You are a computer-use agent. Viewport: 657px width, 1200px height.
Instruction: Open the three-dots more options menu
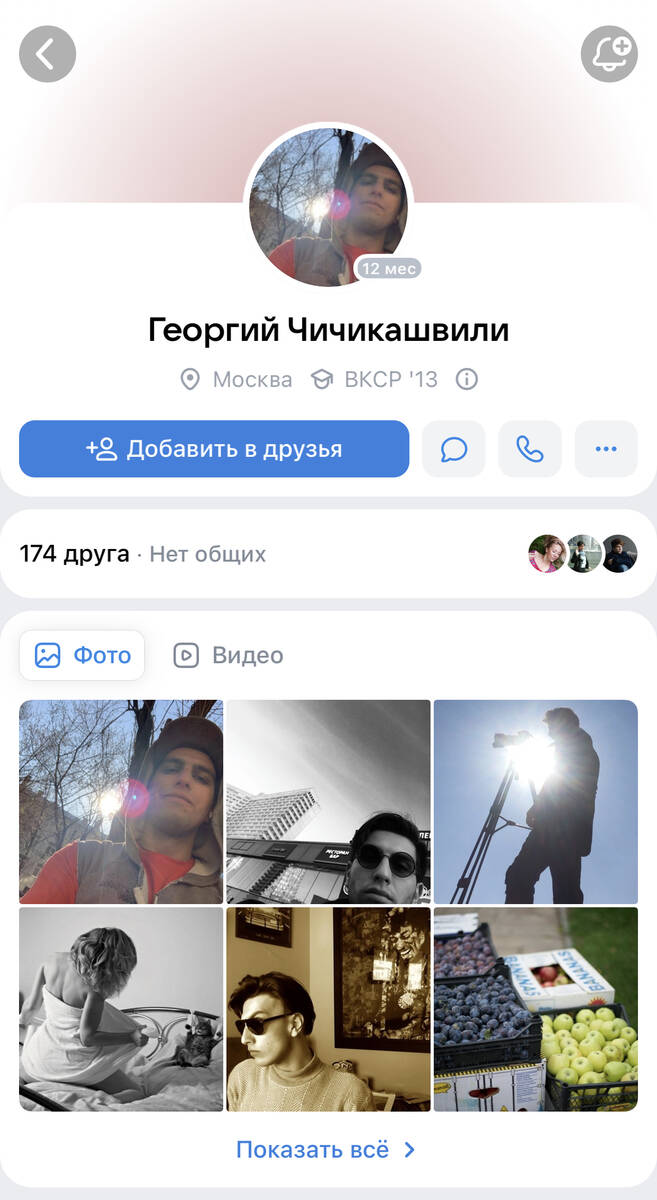pyautogui.click(x=606, y=449)
